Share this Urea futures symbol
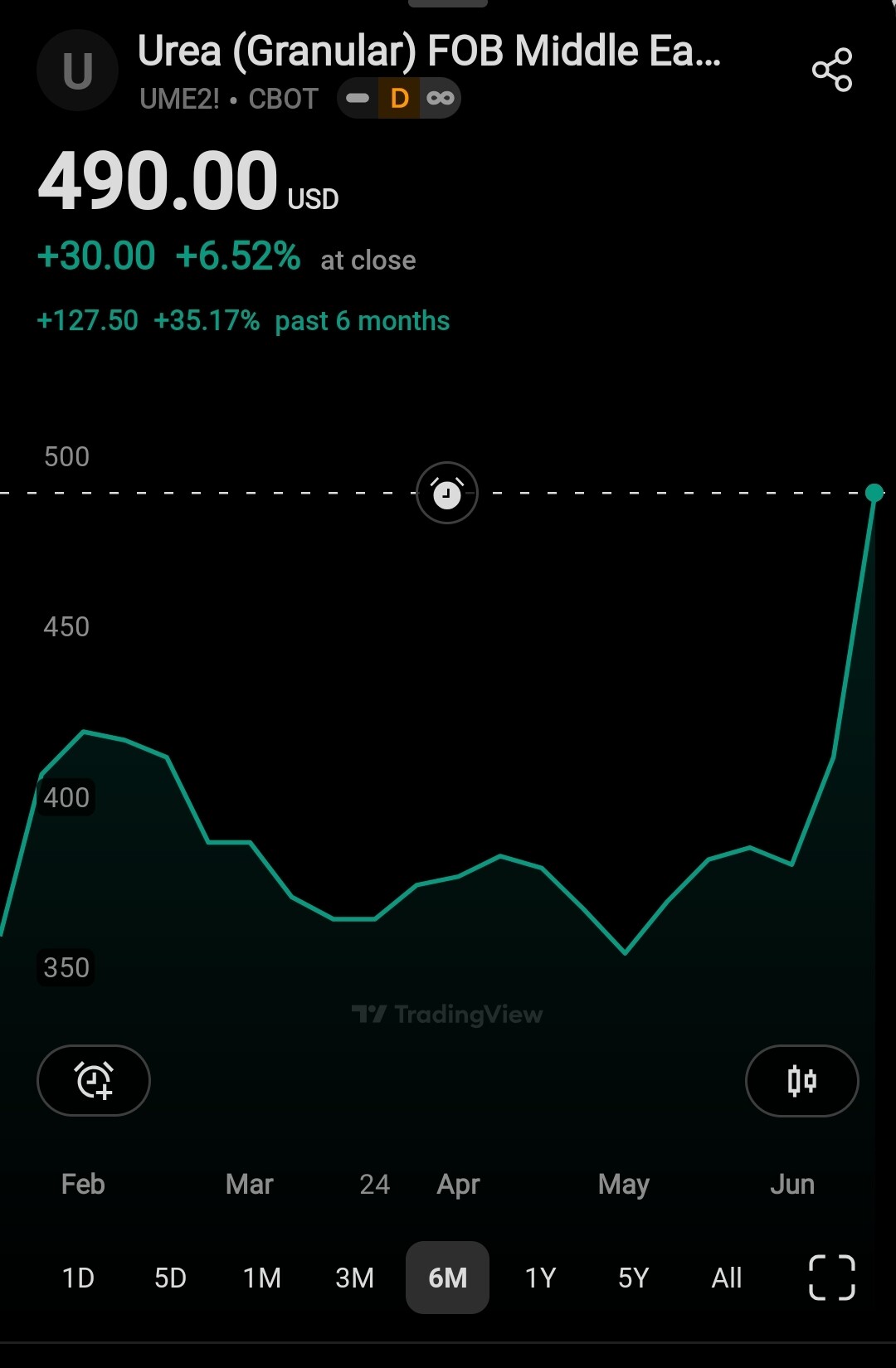Viewport: 896px width, 1368px height. click(x=832, y=70)
